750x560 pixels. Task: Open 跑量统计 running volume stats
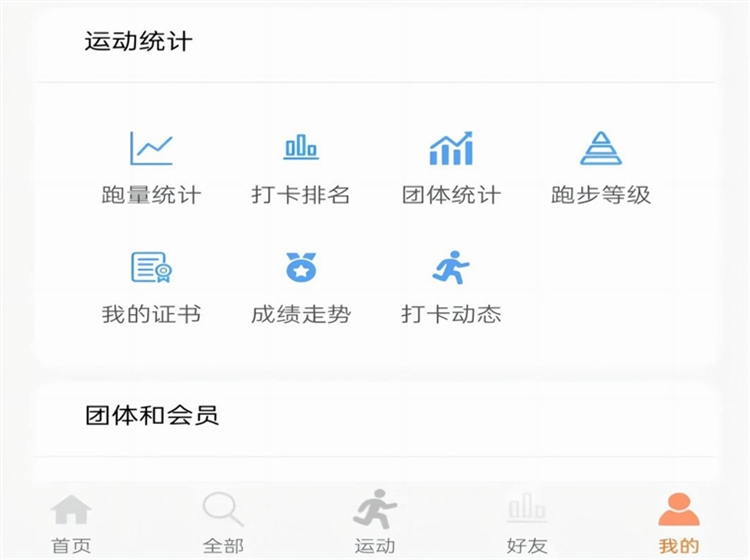click(x=151, y=167)
